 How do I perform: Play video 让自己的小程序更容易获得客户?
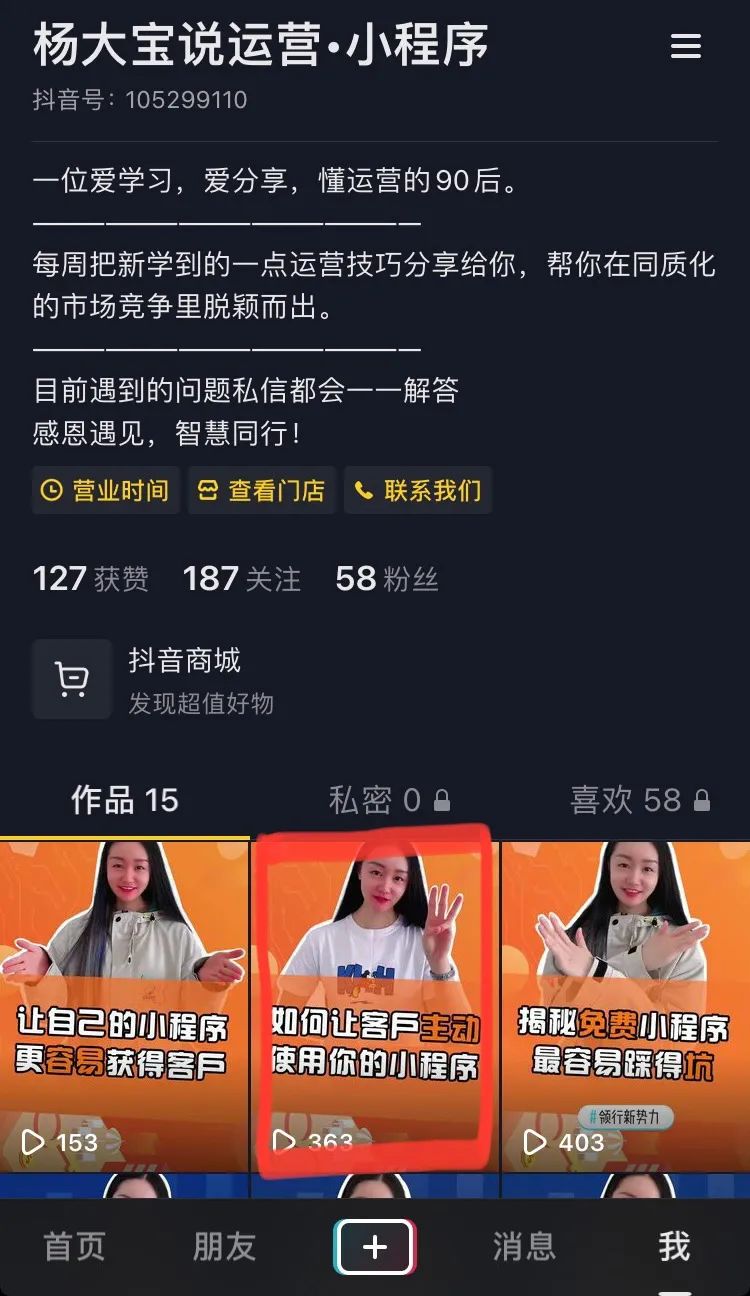click(124, 1005)
